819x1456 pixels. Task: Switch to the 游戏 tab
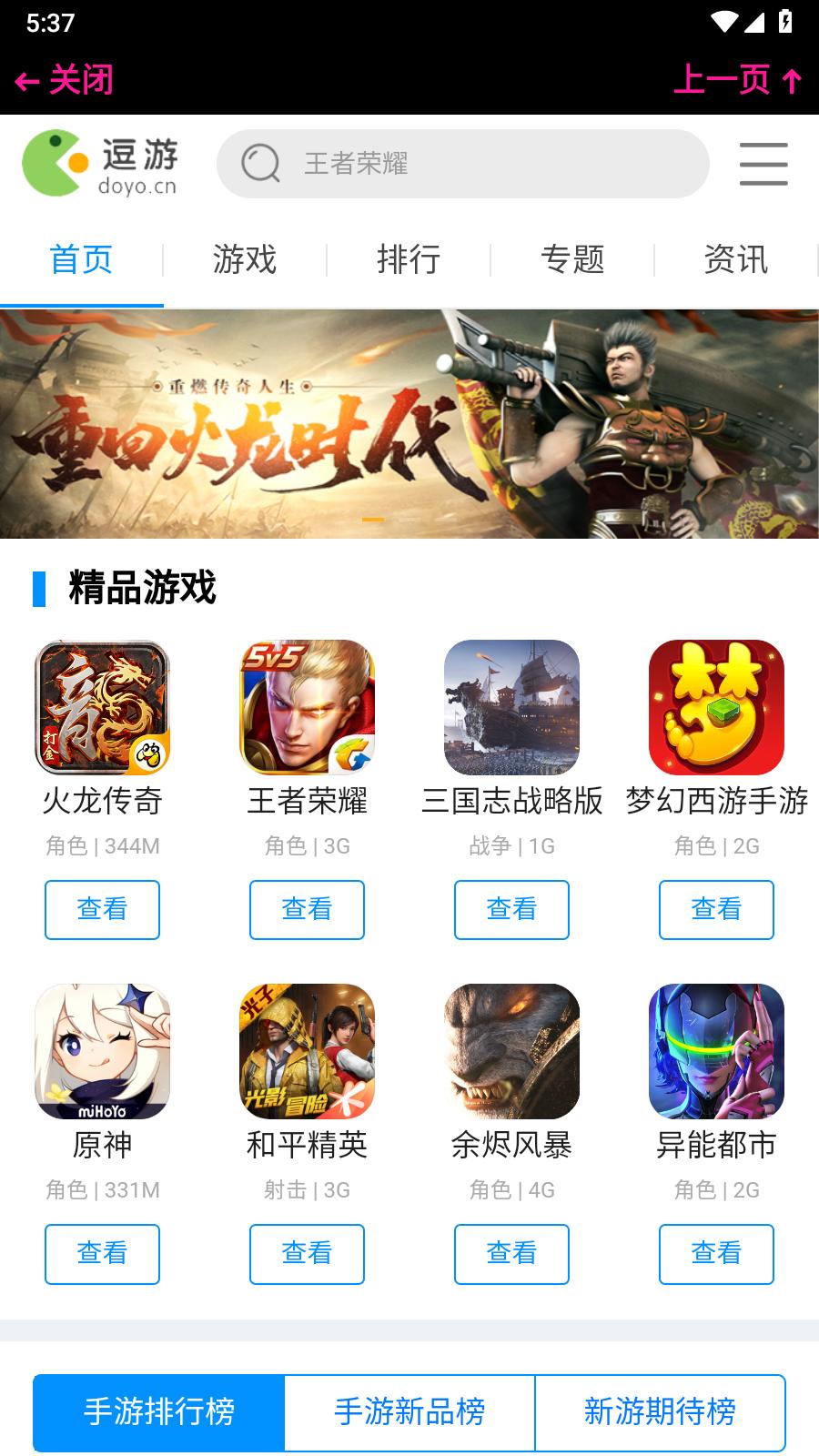245,260
